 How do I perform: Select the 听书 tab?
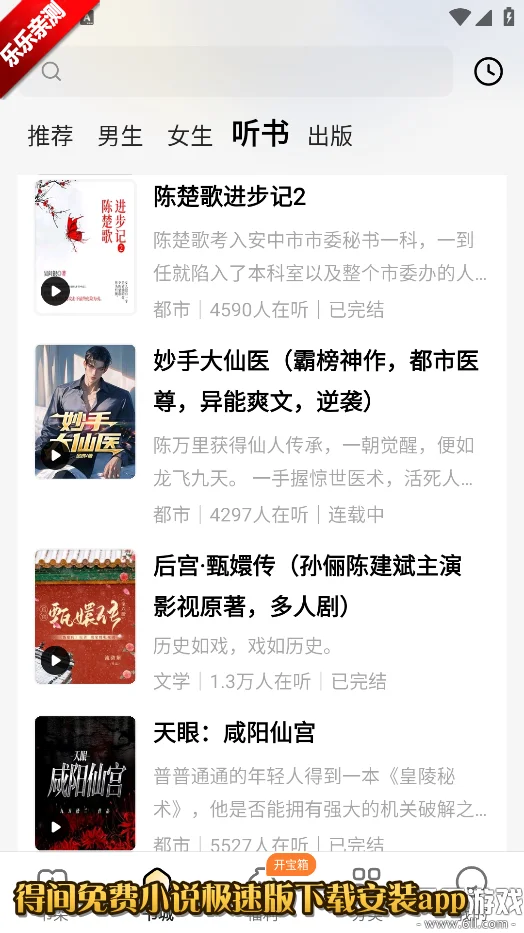pyautogui.click(x=261, y=133)
